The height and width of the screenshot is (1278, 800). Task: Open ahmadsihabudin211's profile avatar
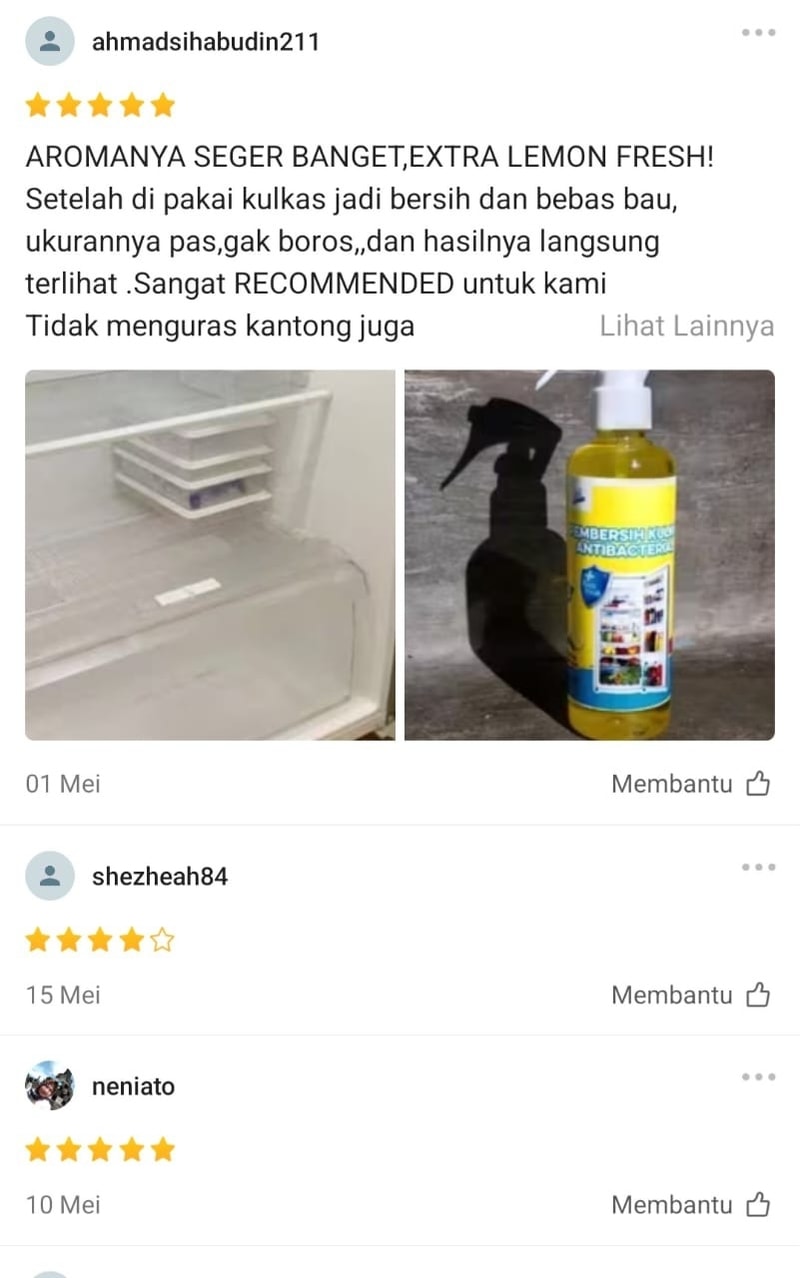(x=49, y=42)
